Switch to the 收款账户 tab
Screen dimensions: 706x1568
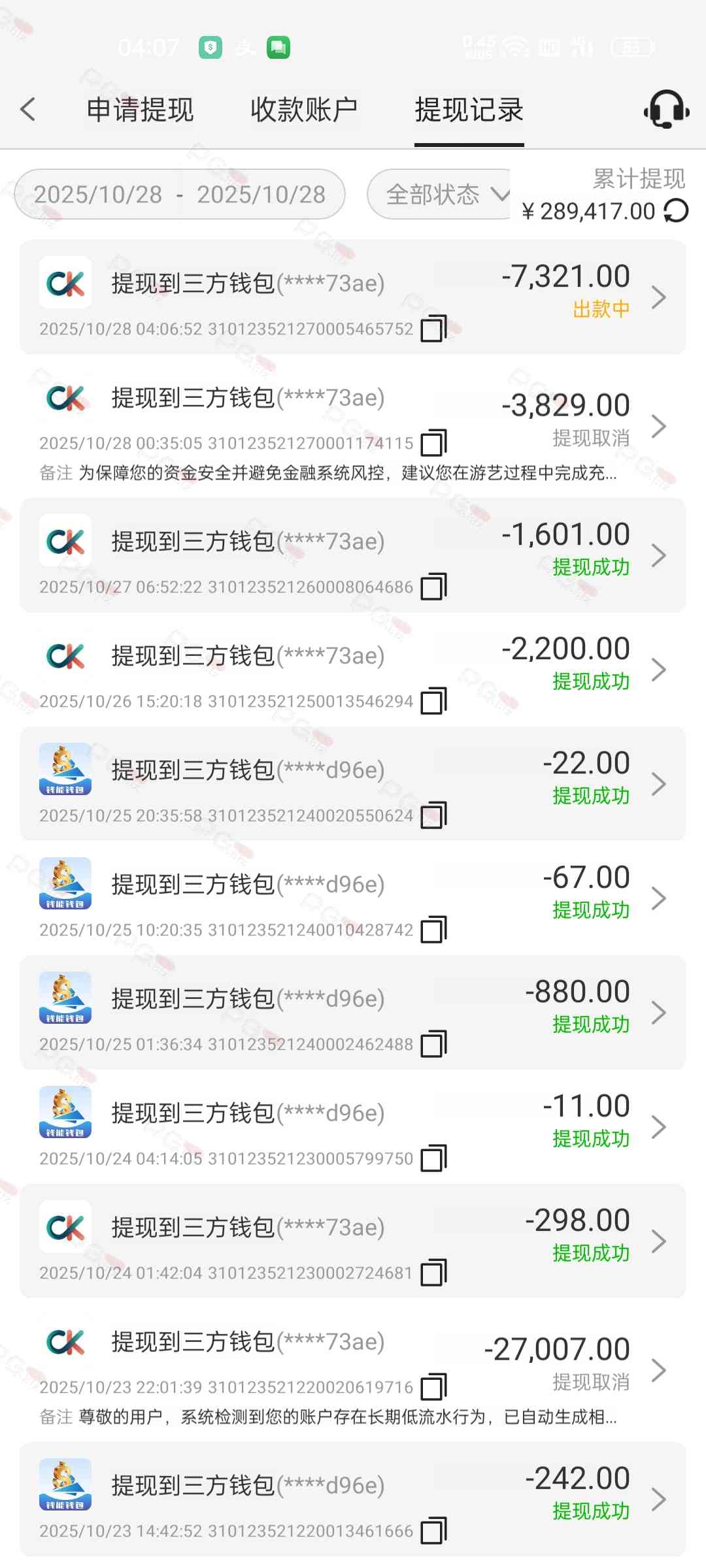tap(304, 110)
